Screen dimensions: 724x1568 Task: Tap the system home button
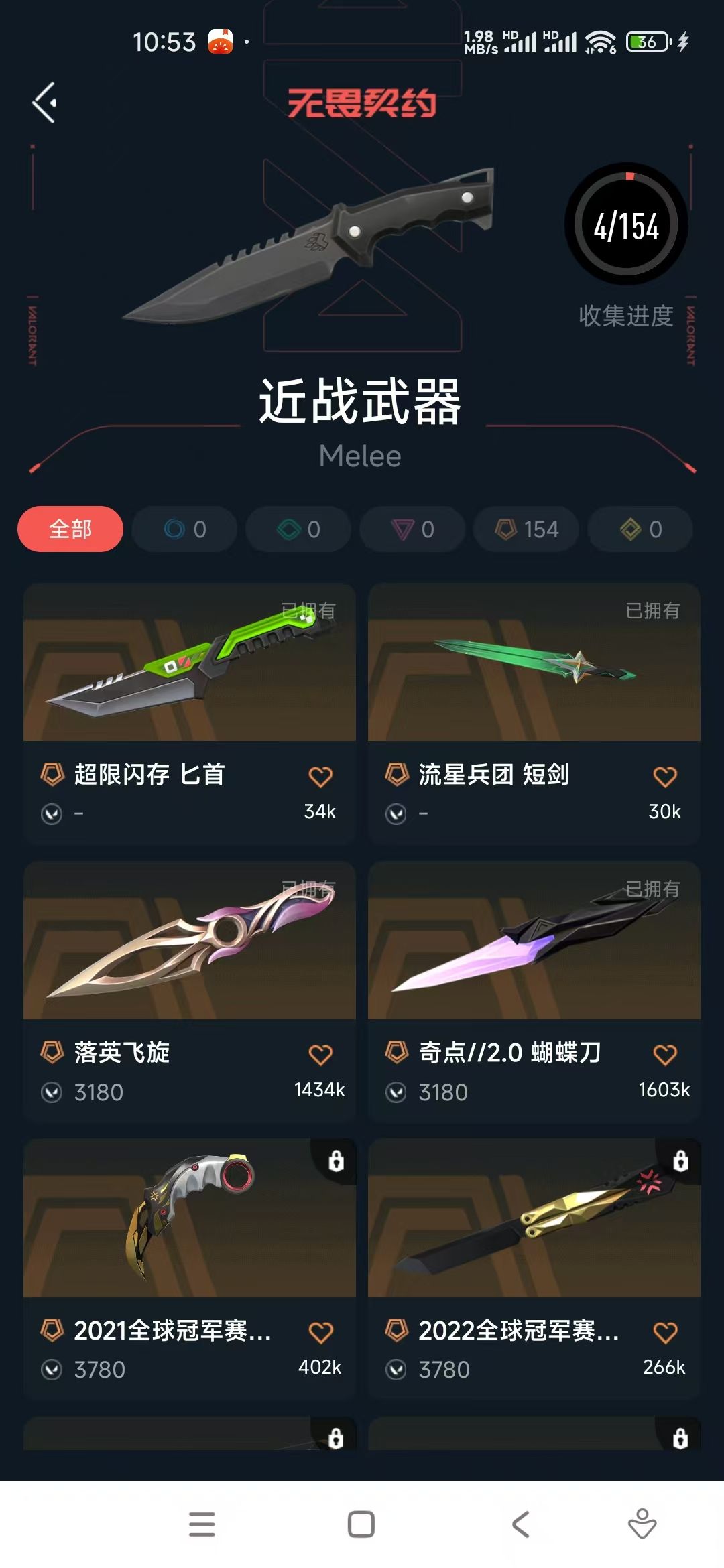coord(361,1524)
